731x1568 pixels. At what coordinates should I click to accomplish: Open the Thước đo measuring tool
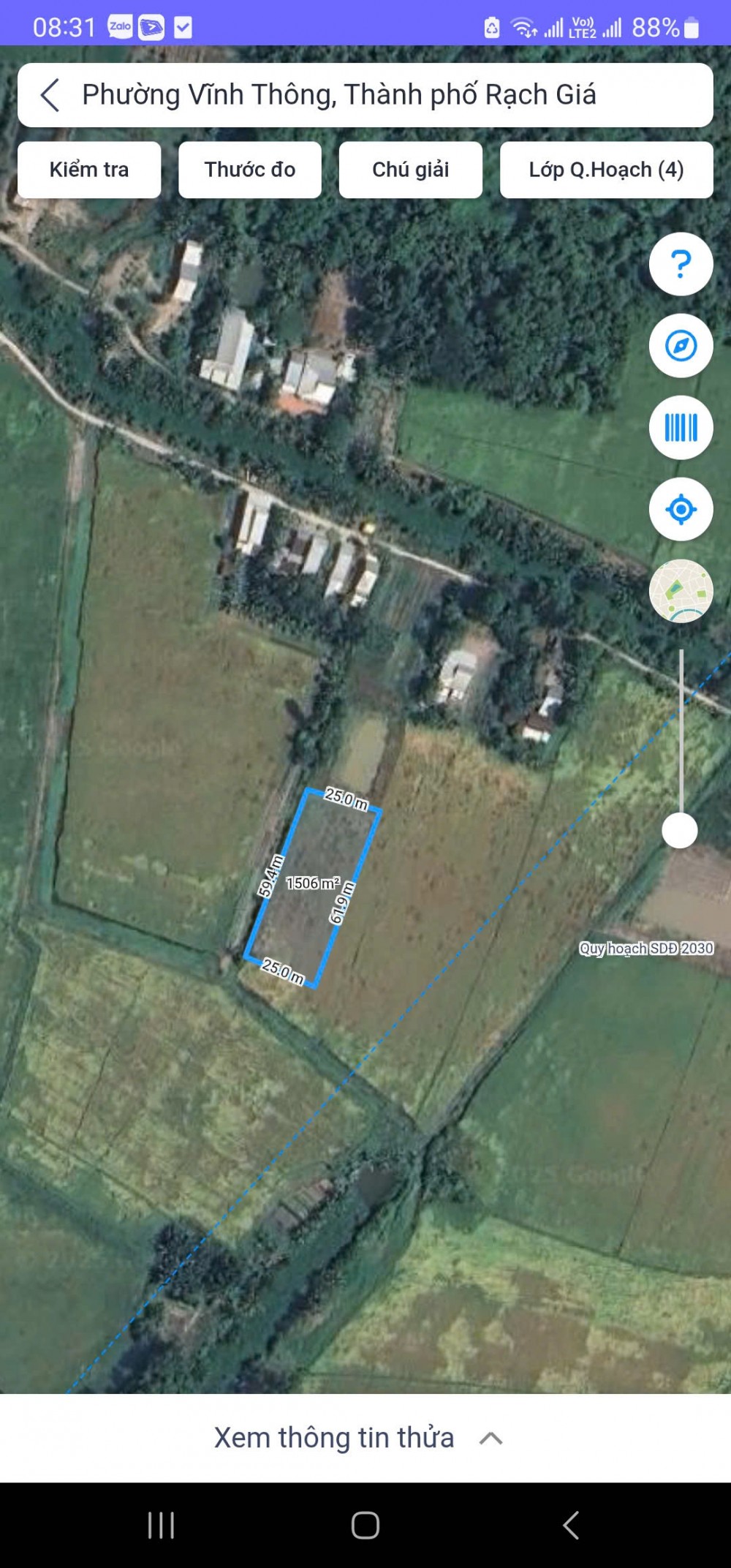point(250,170)
